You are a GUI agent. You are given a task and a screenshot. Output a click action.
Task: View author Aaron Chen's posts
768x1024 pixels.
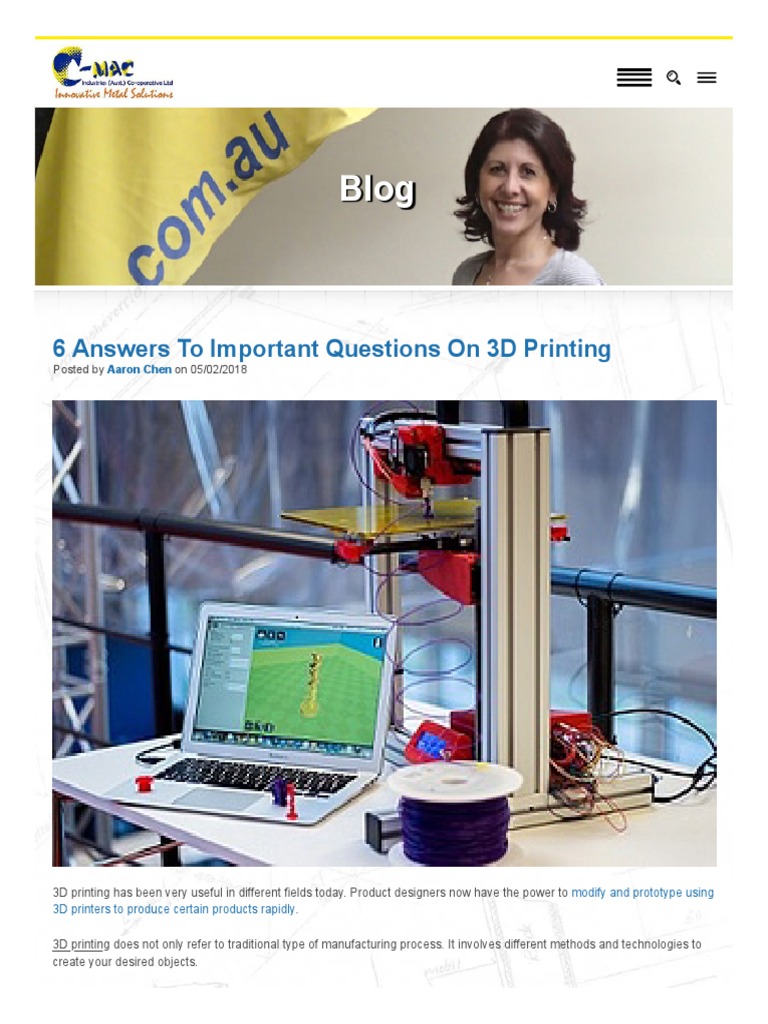coord(139,370)
